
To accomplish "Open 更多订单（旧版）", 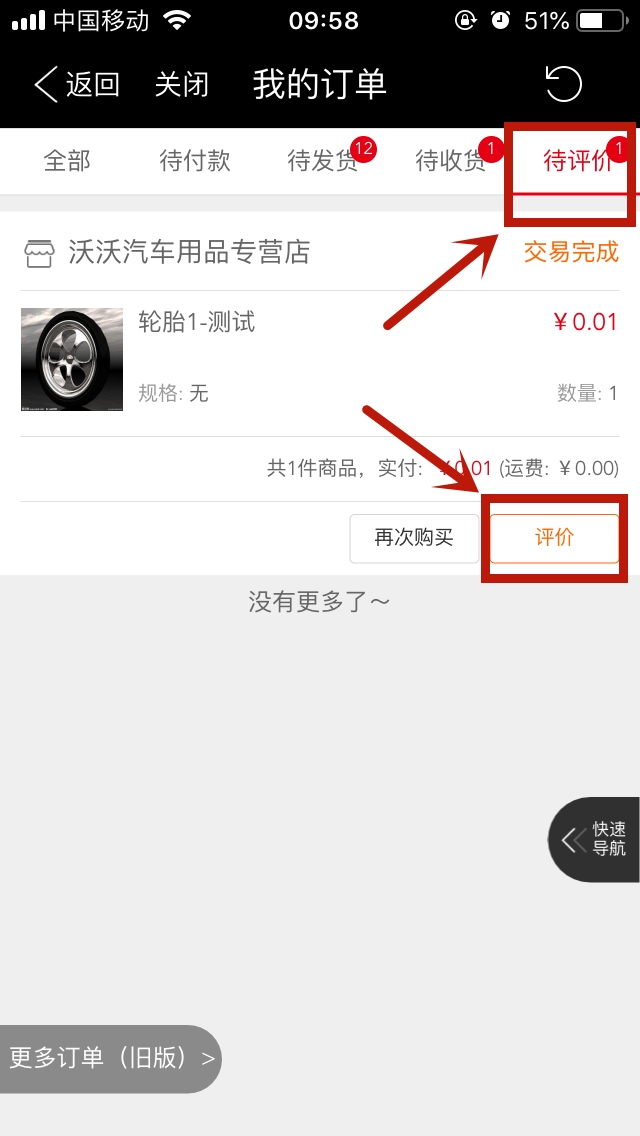I will [110, 1058].
